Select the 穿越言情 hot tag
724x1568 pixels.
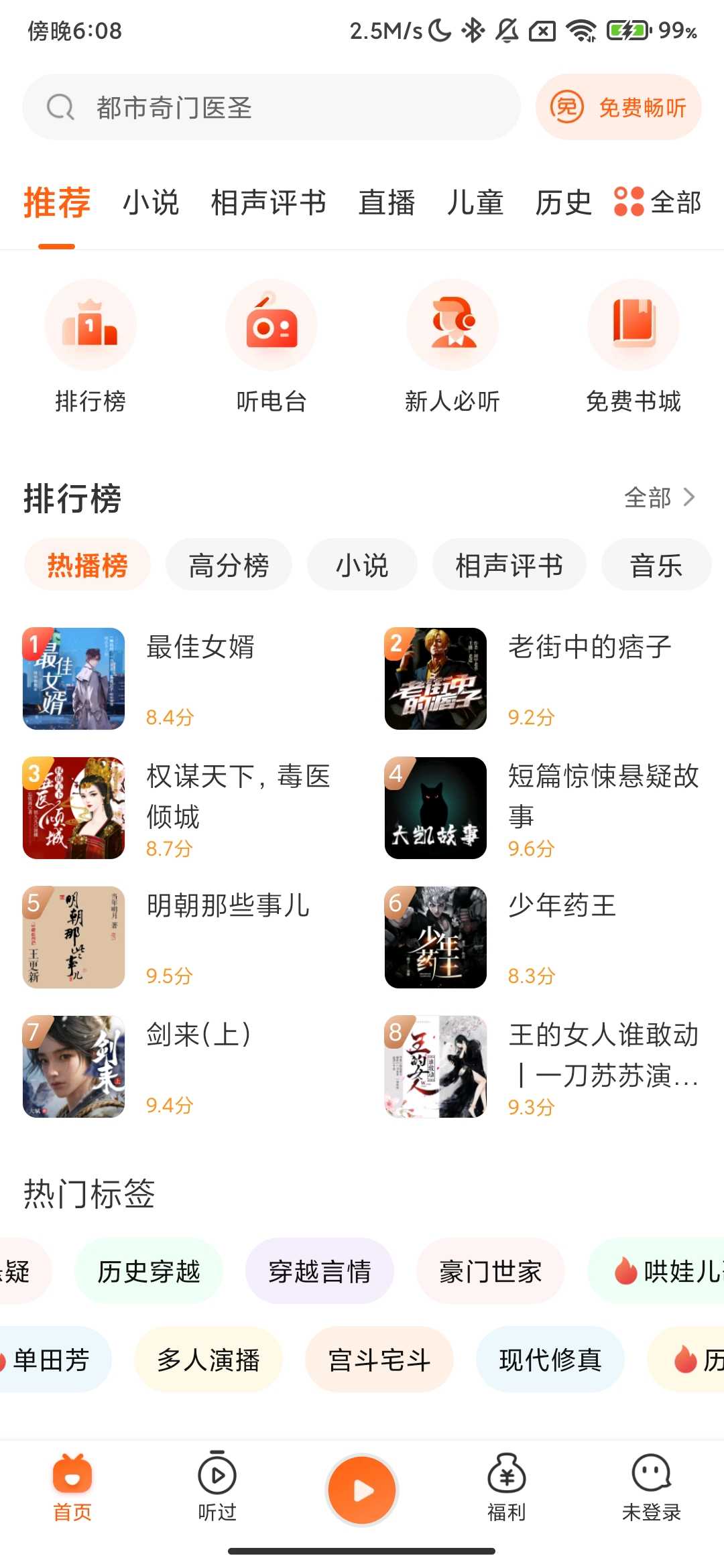320,1270
